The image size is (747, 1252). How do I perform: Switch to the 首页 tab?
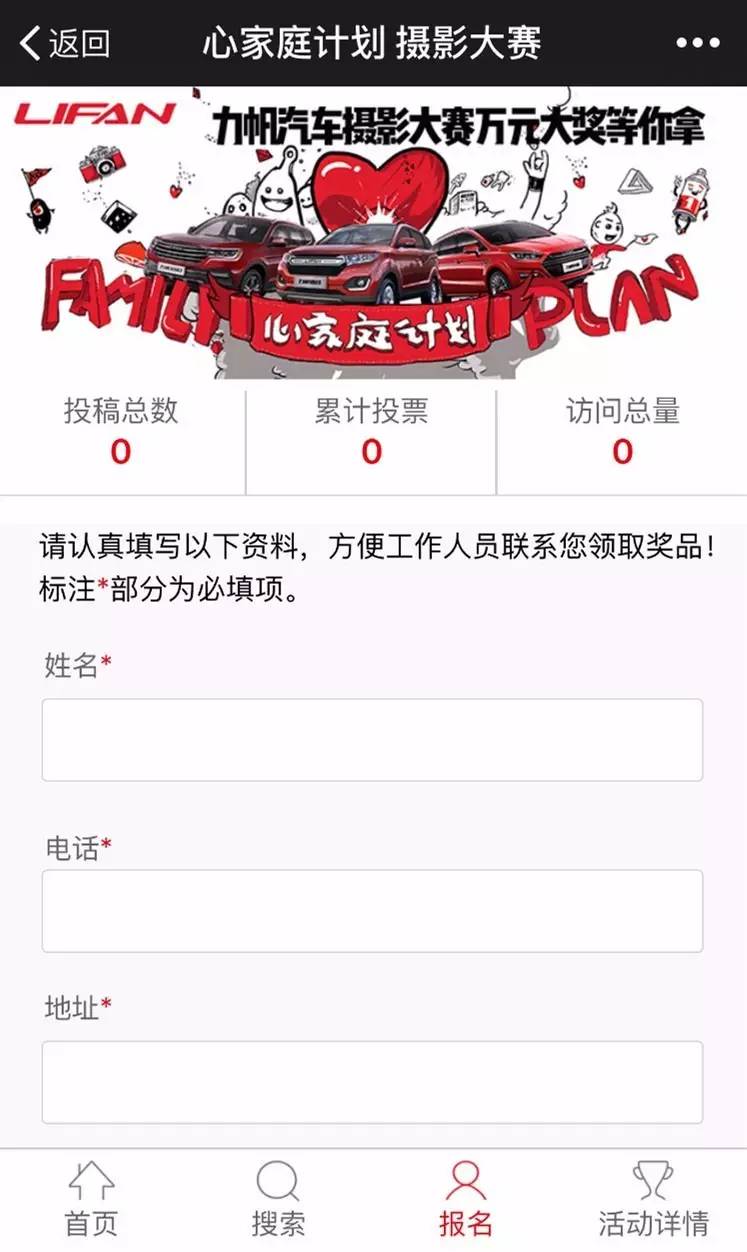[91, 1200]
